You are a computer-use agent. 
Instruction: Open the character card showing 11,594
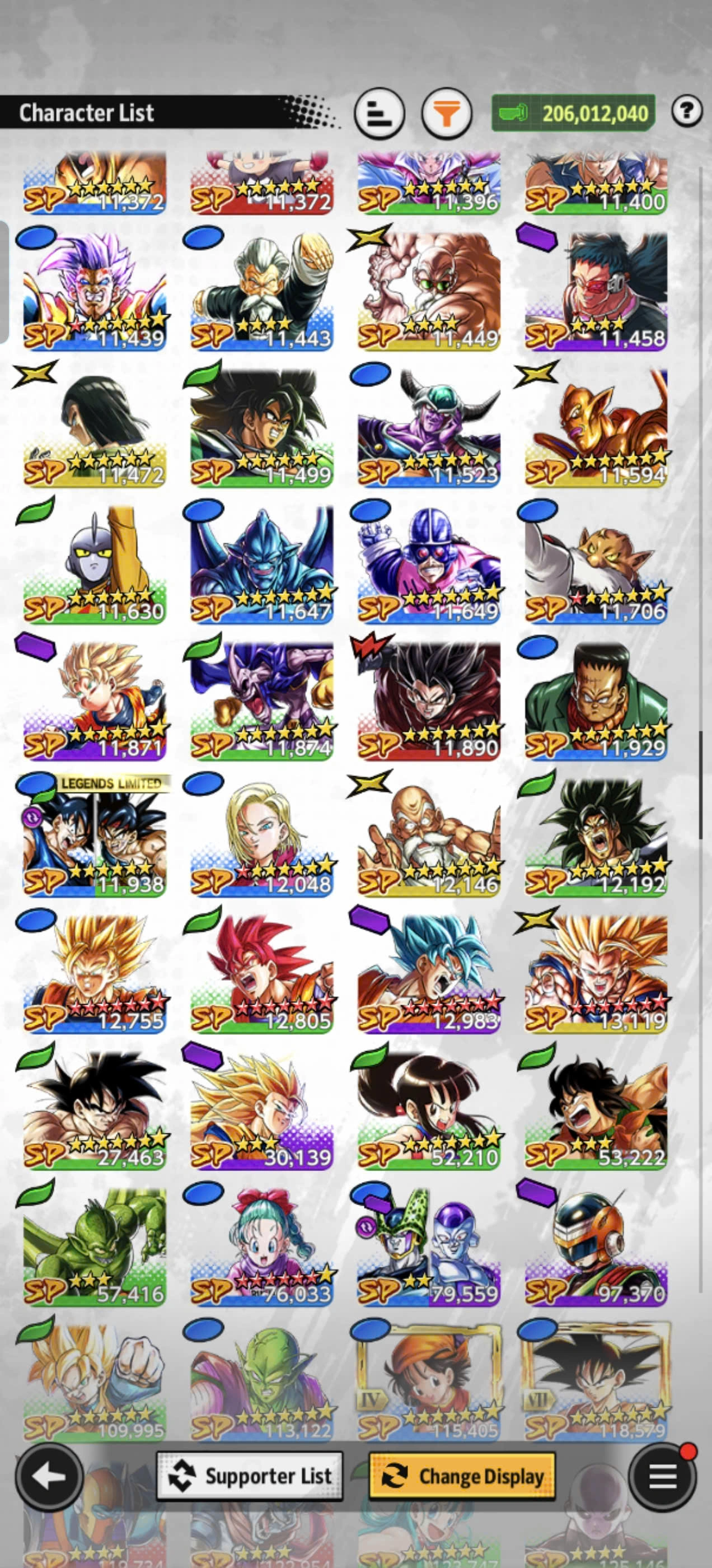pyautogui.click(x=596, y=427)
